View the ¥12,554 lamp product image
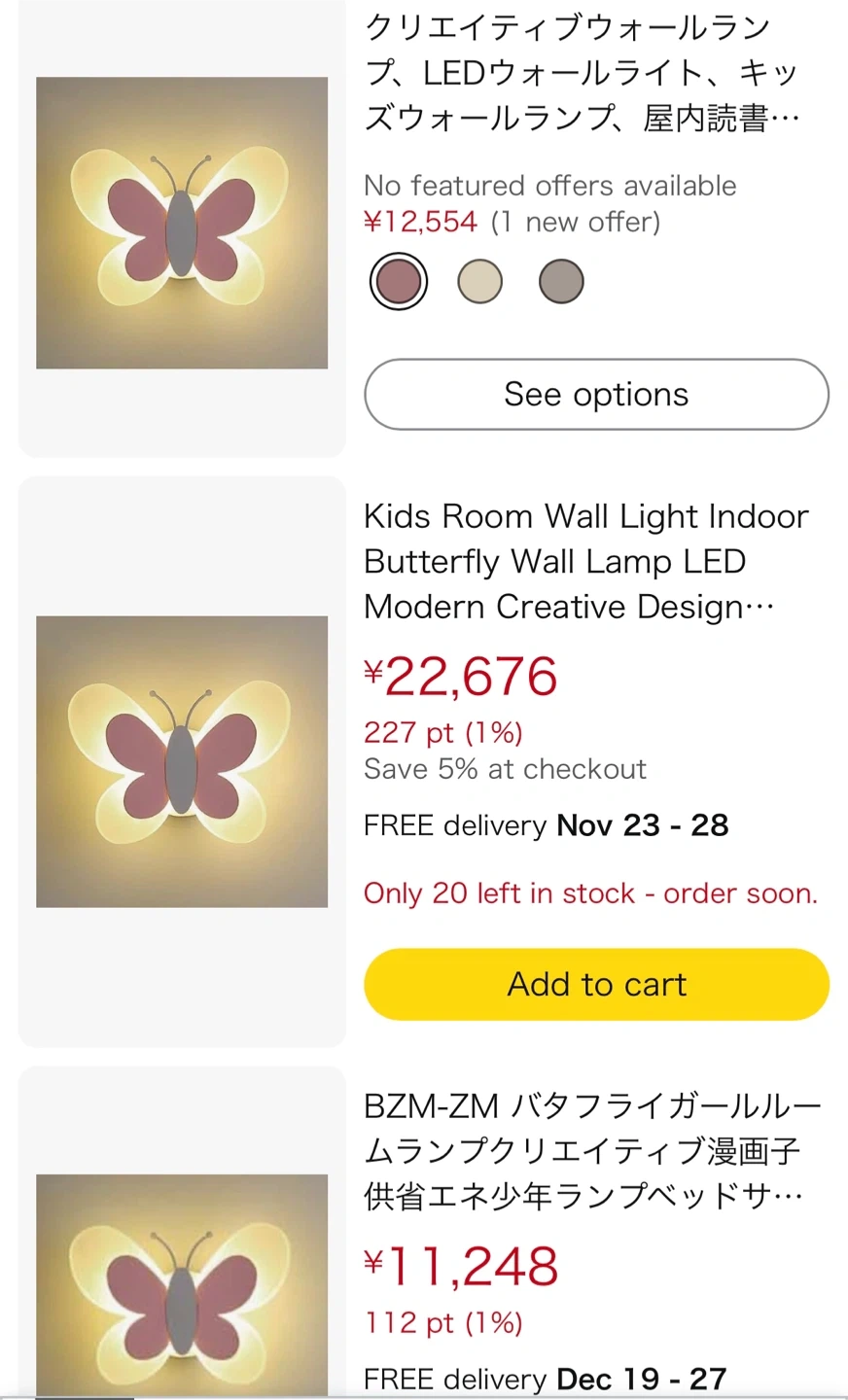The image size is (848, 1400). pos(182,223)
